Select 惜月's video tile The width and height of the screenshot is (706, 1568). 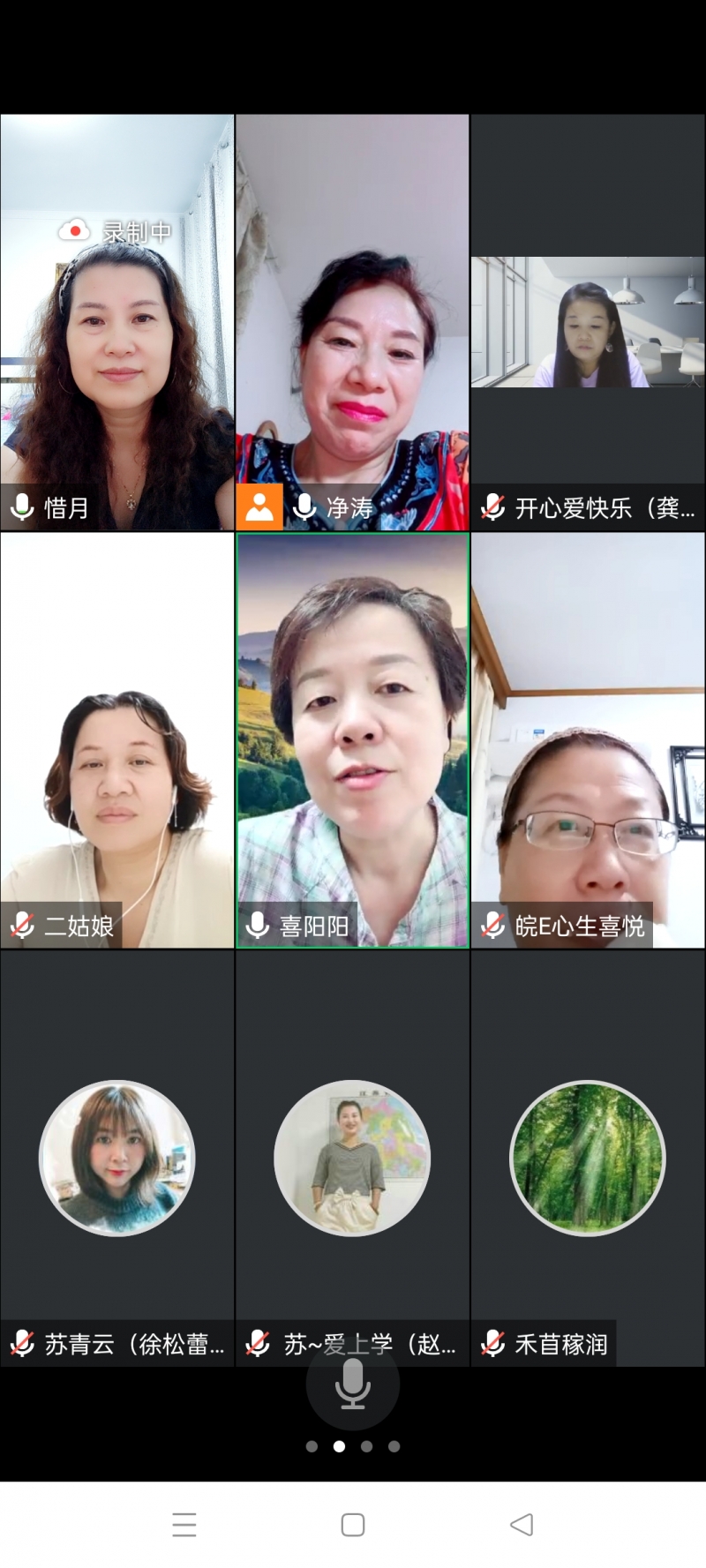pos(117,322)
